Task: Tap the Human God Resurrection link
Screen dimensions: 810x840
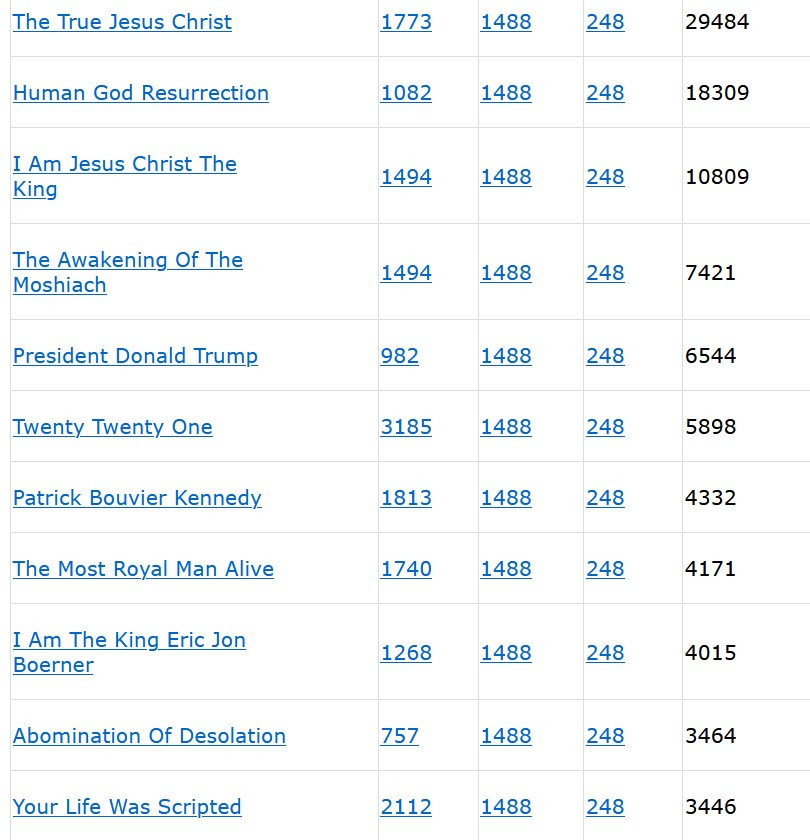Action: 141,93
